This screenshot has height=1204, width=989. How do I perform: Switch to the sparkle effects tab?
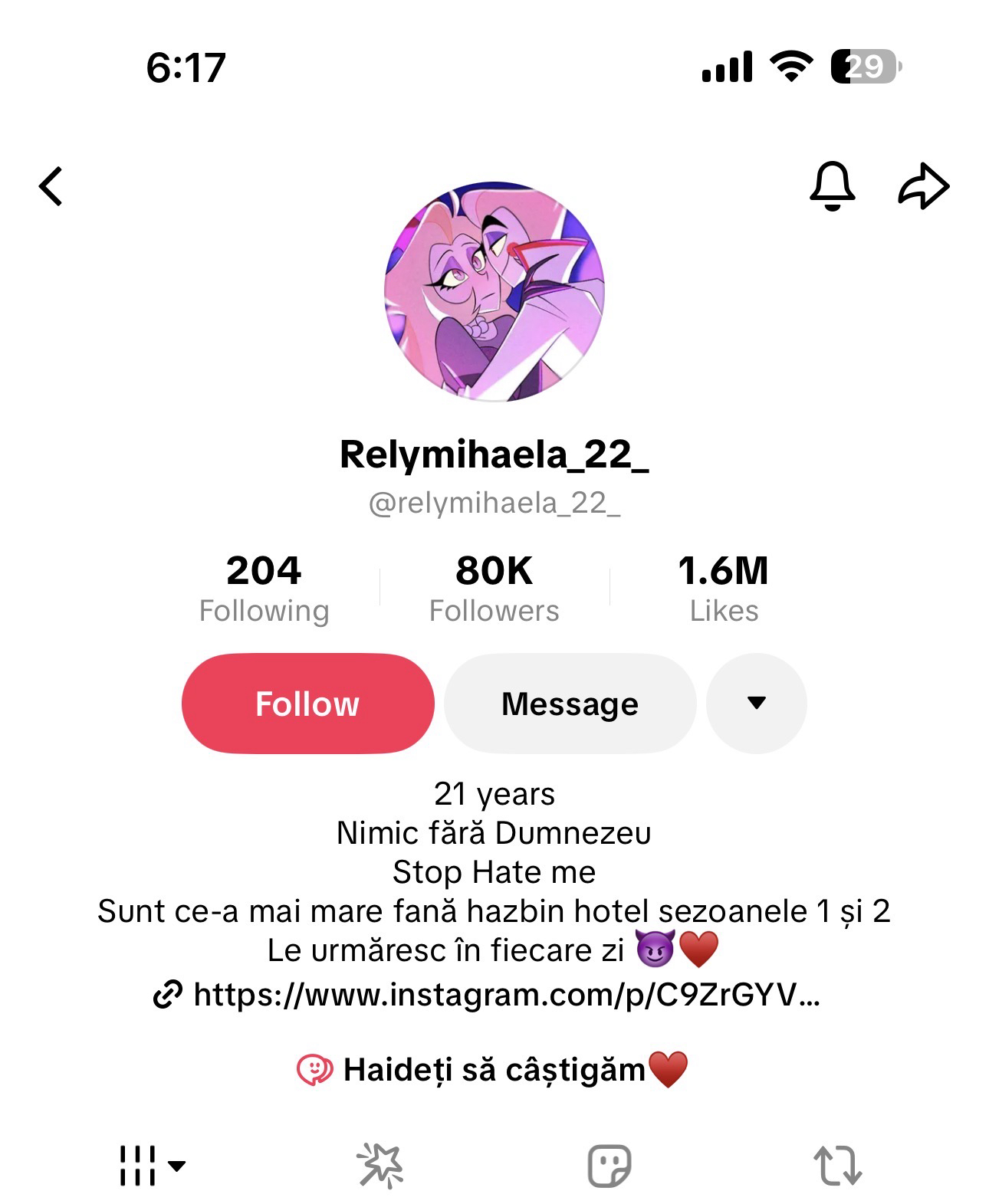[380, 1166]
